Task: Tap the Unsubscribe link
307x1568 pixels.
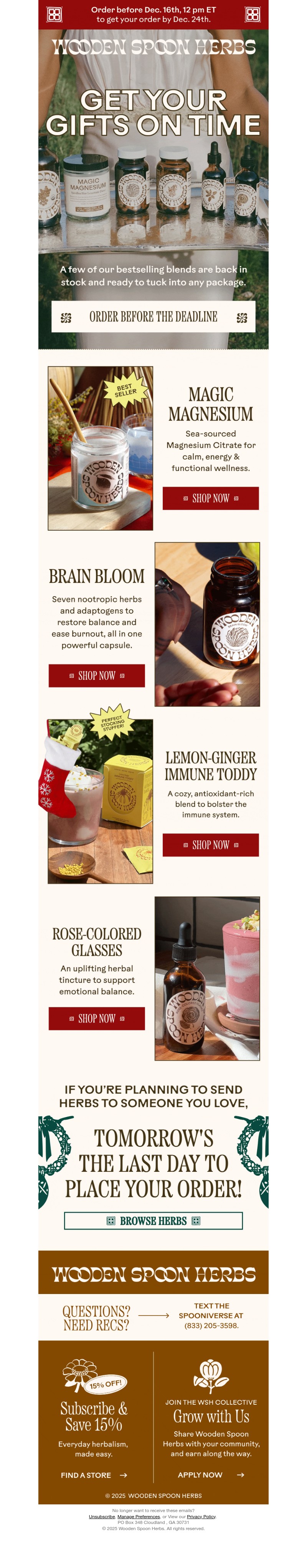Action: (x=102, y=1516)
